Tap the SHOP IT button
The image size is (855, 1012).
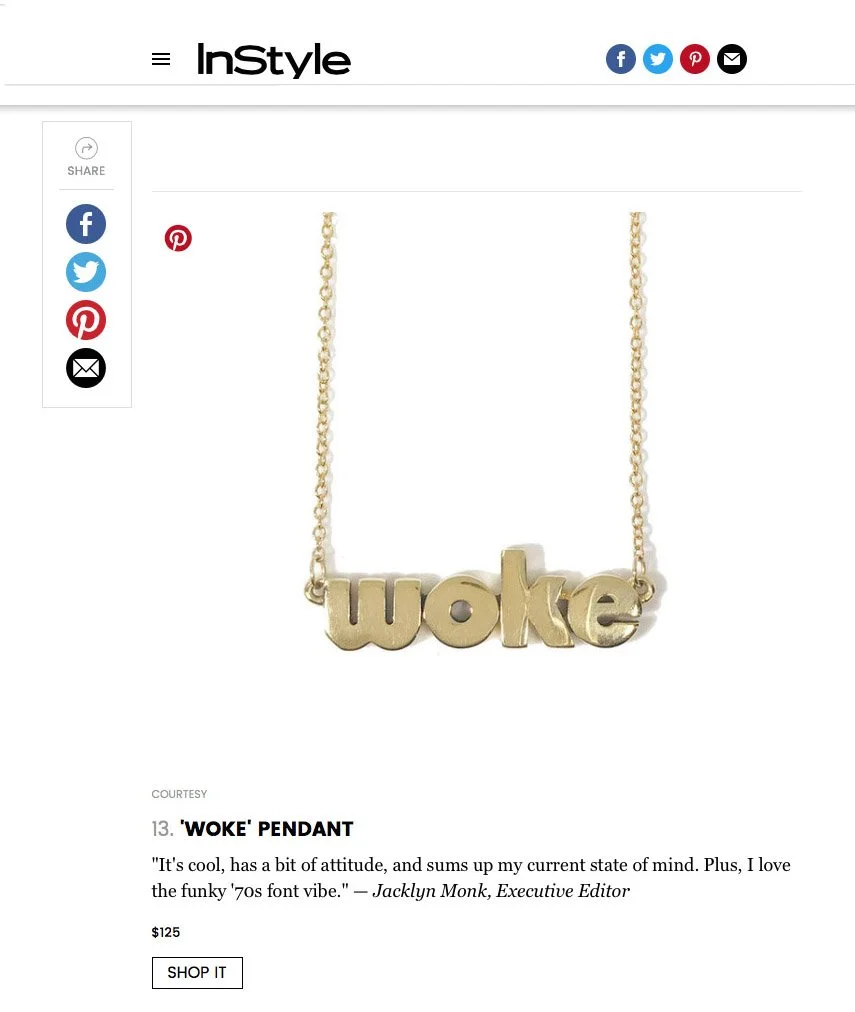tap(197, 973)
